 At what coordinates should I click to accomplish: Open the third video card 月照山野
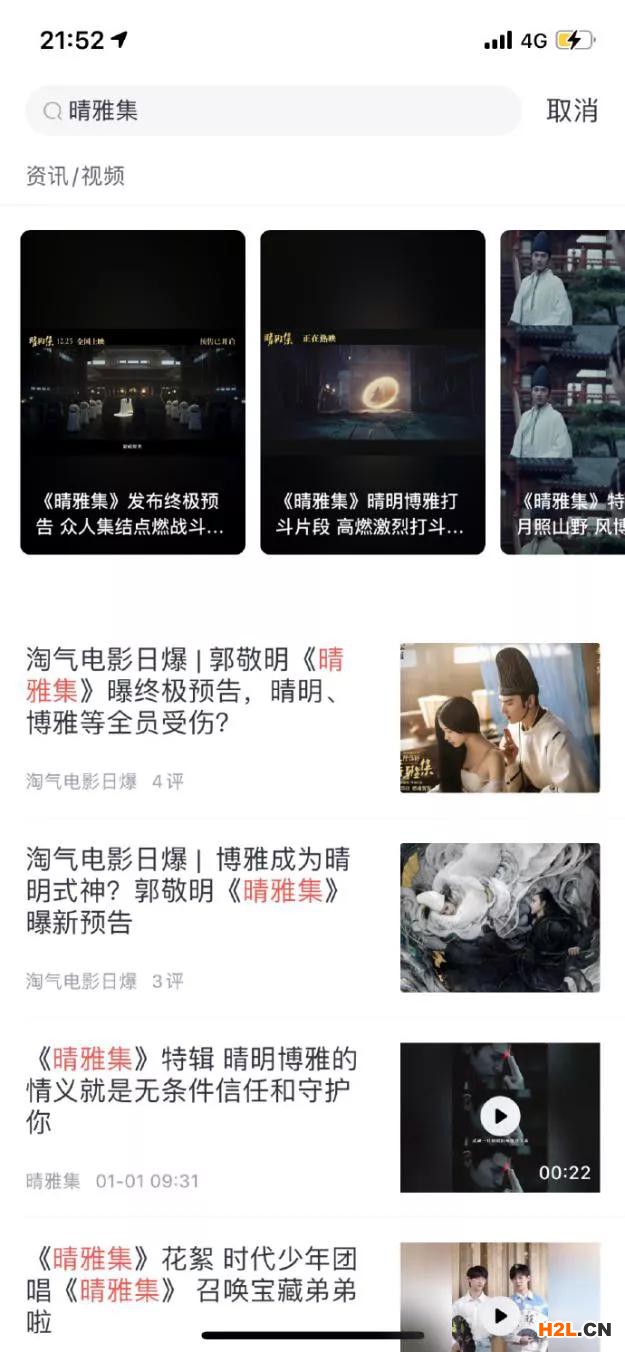pos(564,392)
